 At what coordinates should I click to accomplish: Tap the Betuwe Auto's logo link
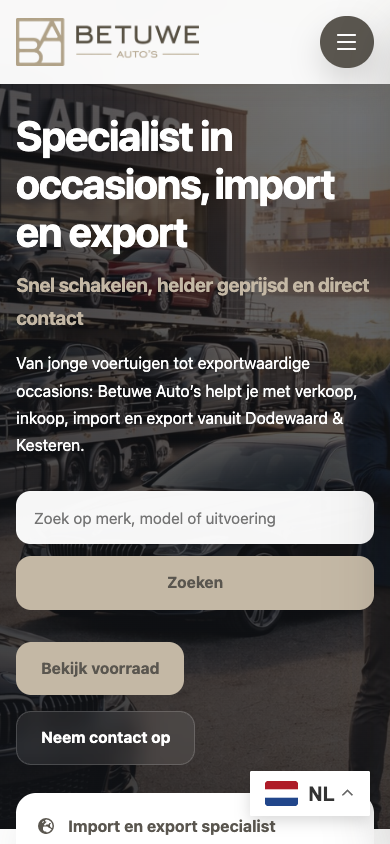tap(108, 42)
